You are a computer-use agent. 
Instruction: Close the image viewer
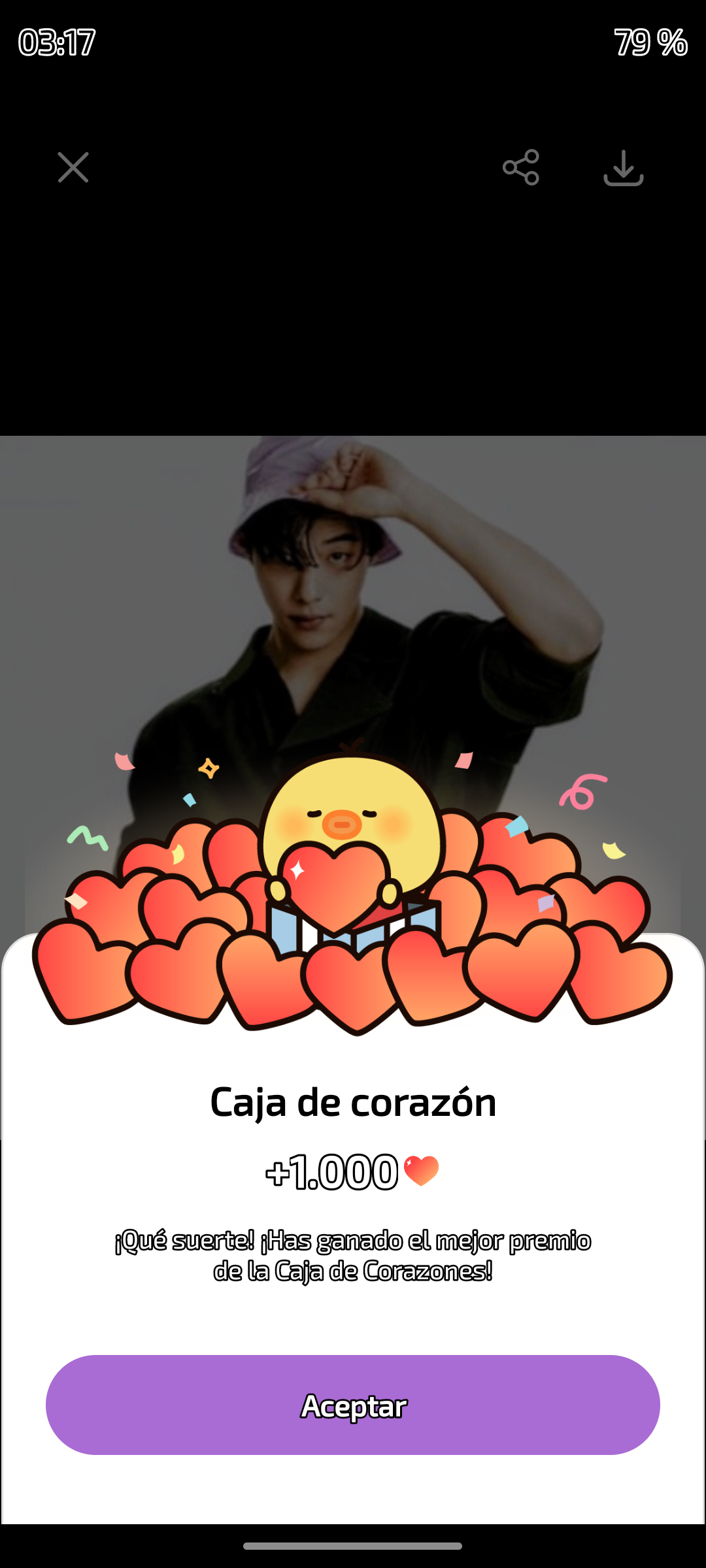[73, 167]
